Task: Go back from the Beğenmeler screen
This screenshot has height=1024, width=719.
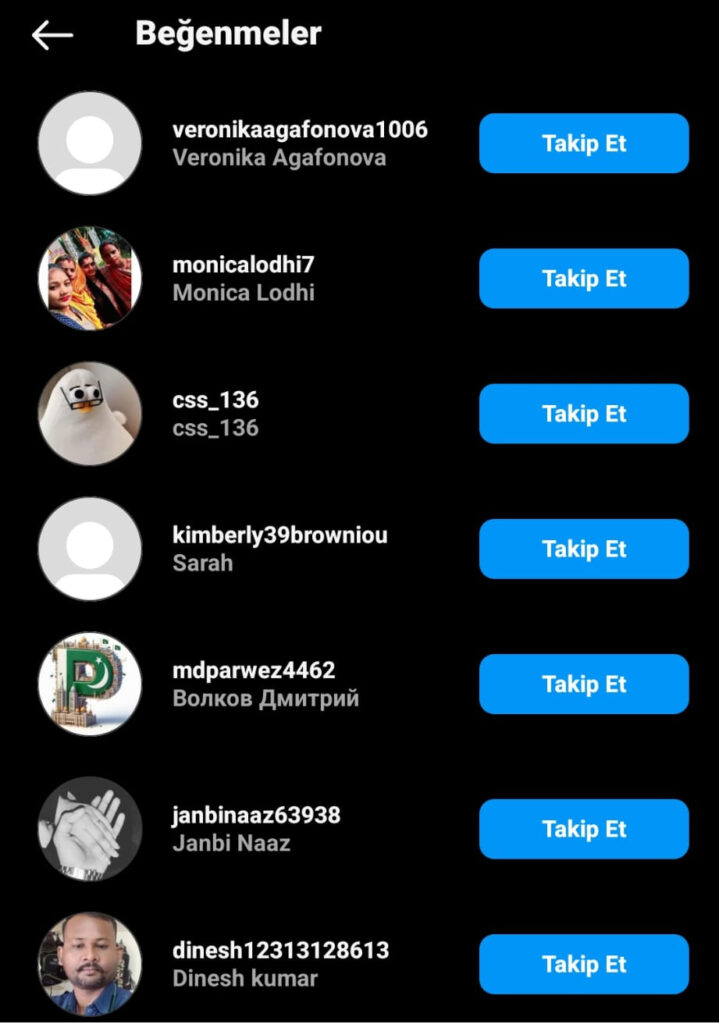Action: pos(52,35)
